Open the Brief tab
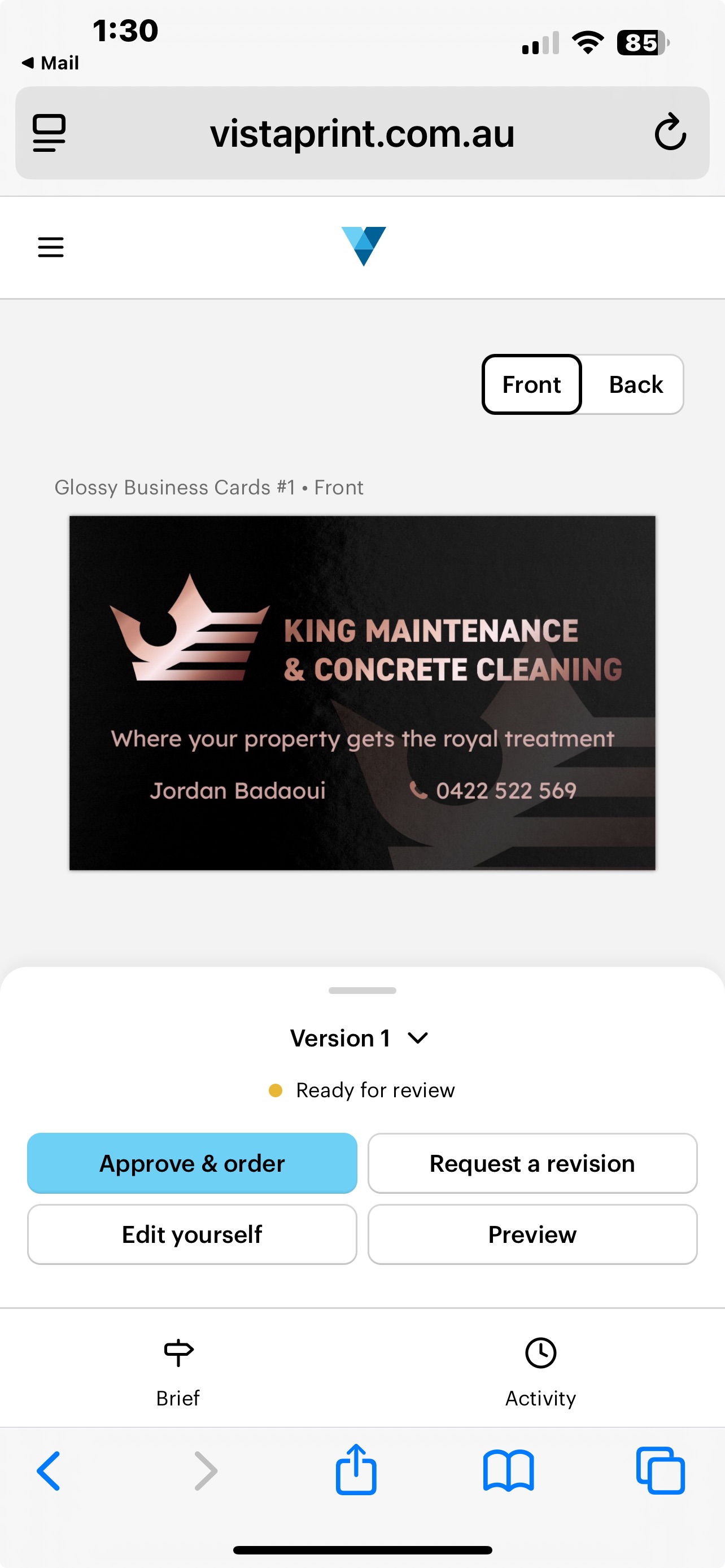The width and height of the screenshot is (725, 1568). pyautogui.click(x=178, y=1373)
